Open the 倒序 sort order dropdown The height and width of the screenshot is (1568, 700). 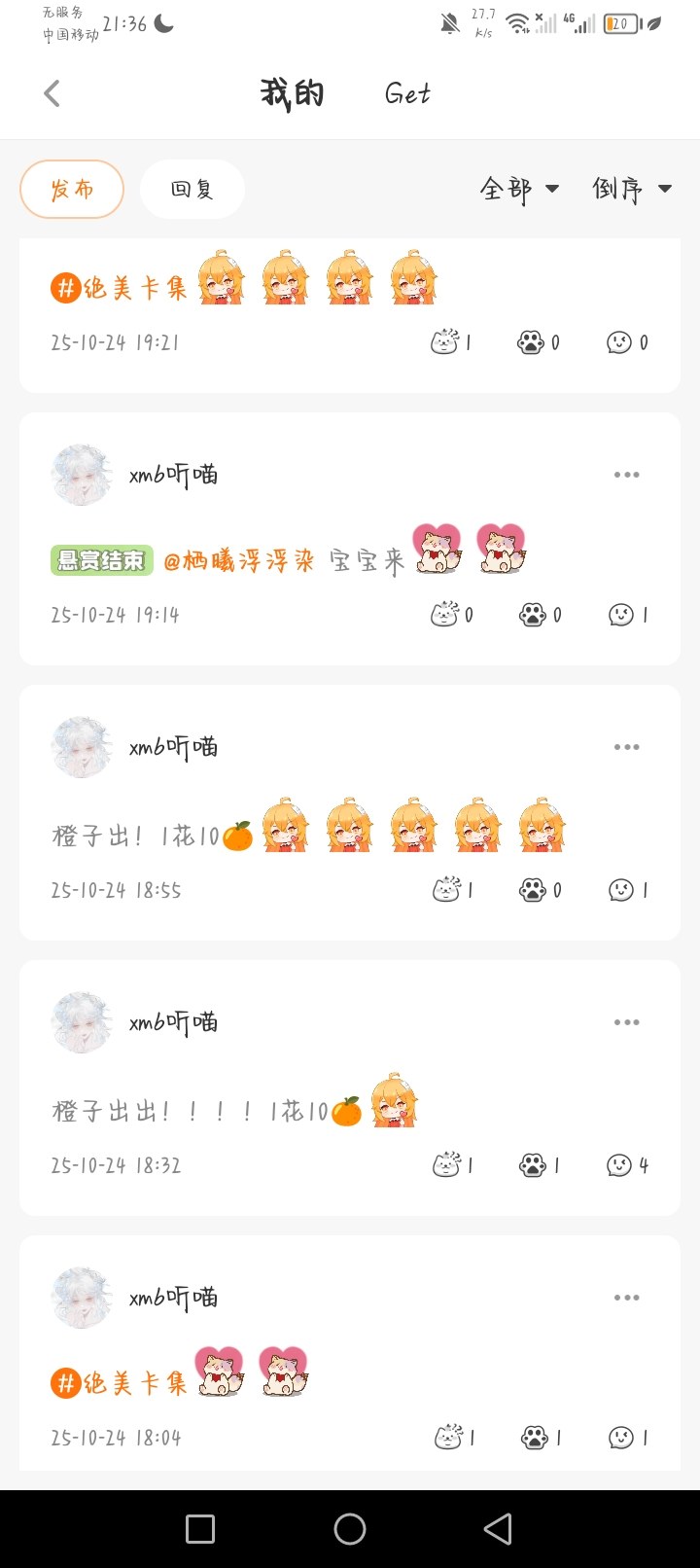(x=632, y=189)
